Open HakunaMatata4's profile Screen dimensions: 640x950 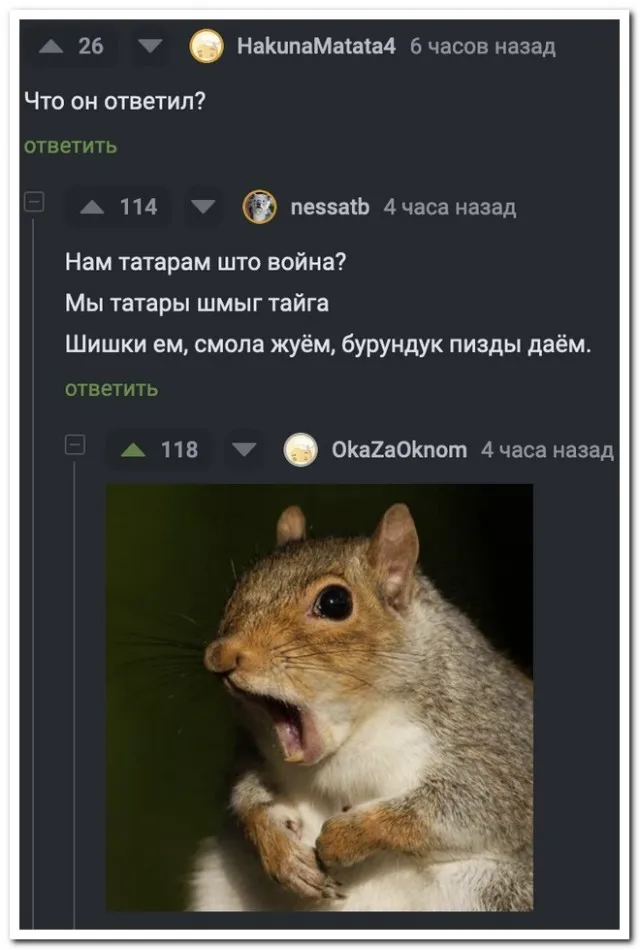[x=315, y=46]
